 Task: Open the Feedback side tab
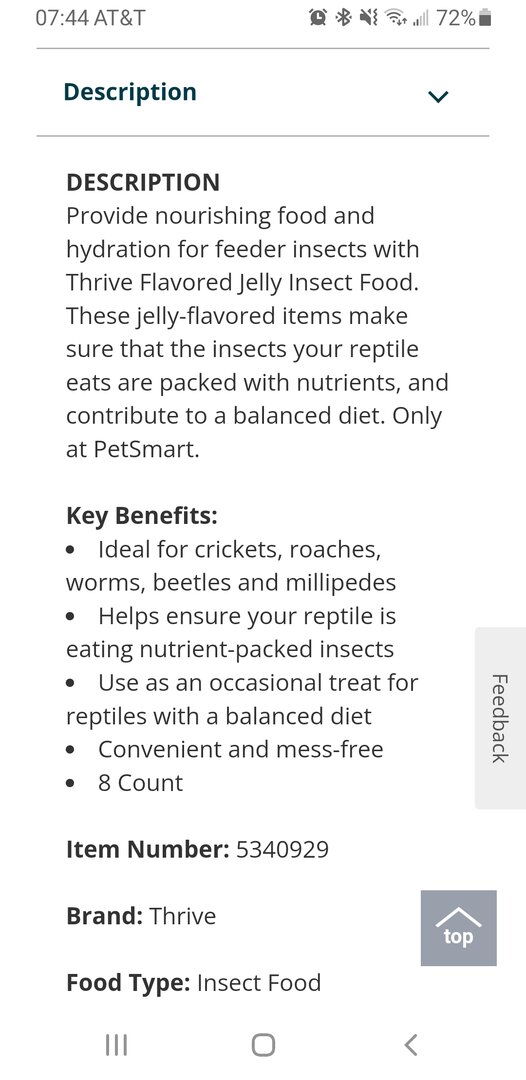500,718
